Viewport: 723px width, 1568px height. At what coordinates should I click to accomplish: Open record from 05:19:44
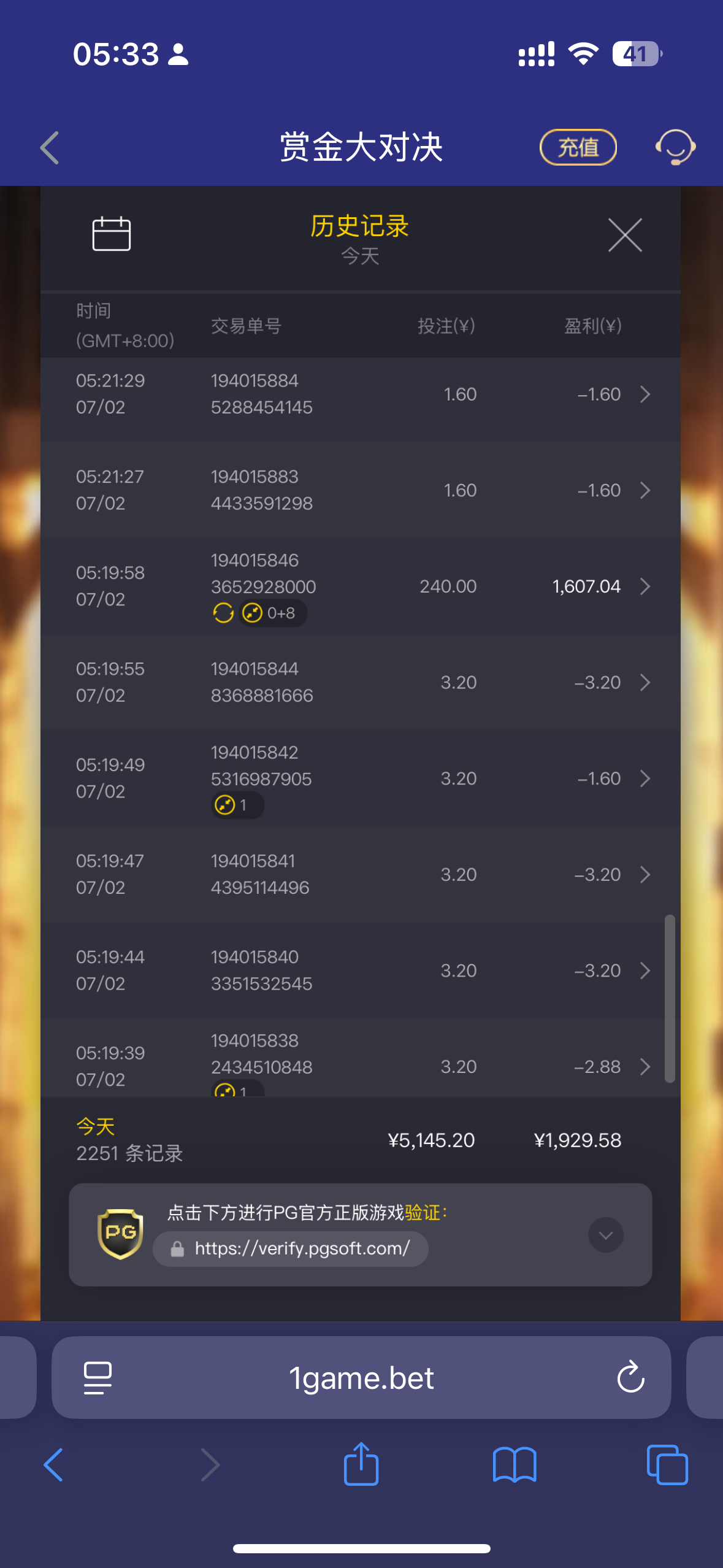361,970
